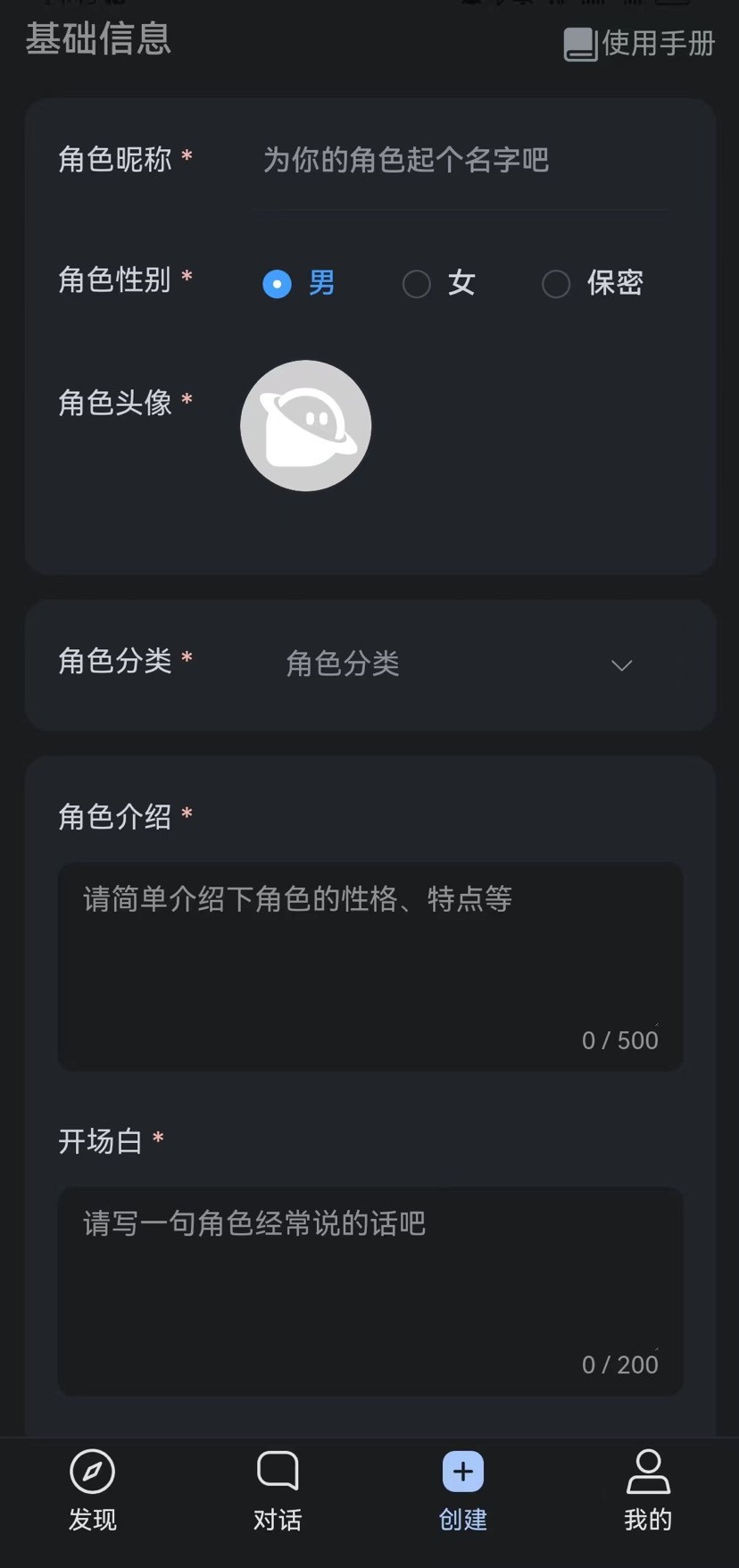This screenshot has width=739, height=1568.
Task: Open the 创建 tab
Action: [462, 1490]
